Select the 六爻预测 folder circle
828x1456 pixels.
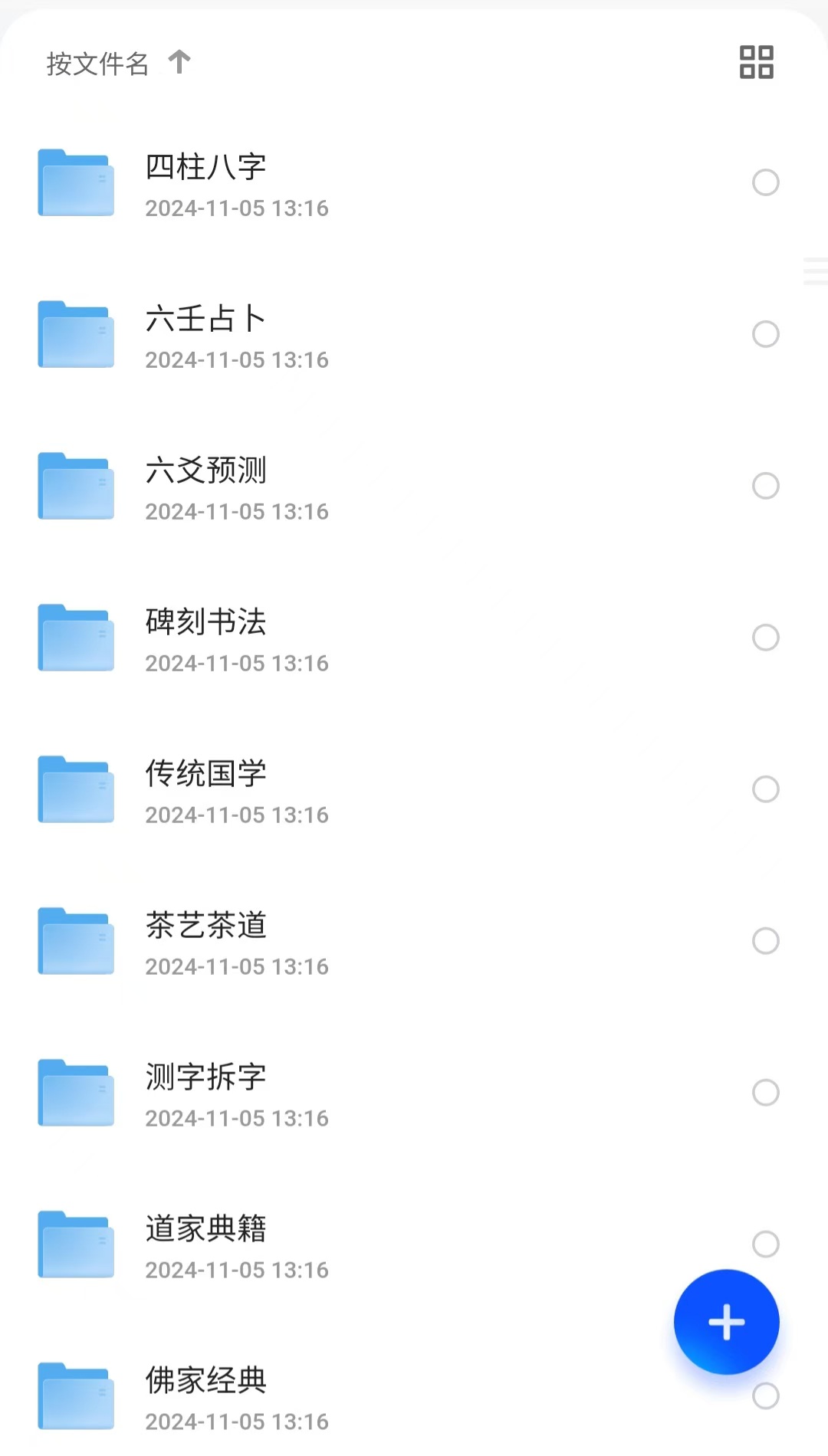[x=765, y=486]
